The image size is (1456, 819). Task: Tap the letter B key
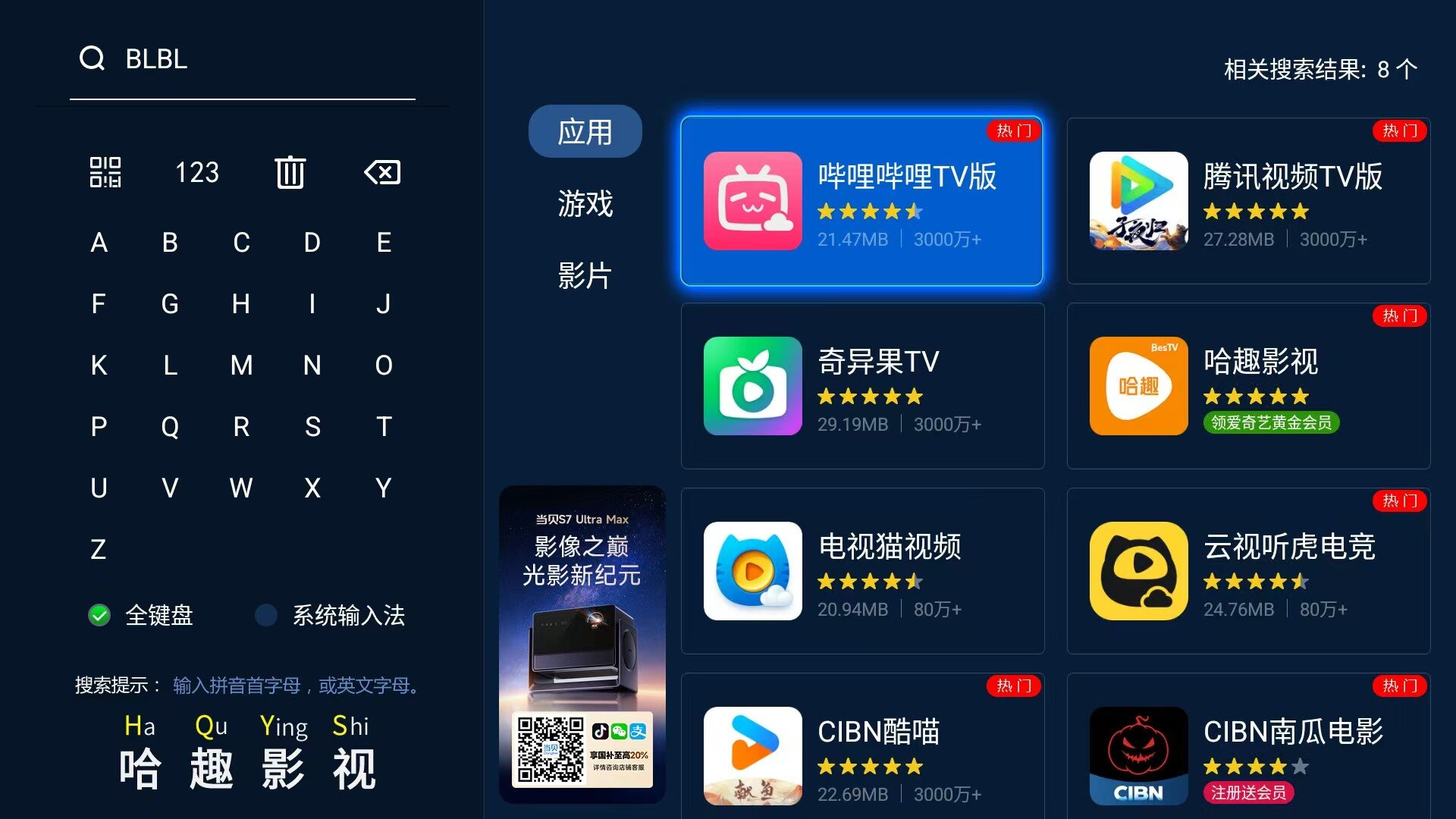tap(170, 243)
